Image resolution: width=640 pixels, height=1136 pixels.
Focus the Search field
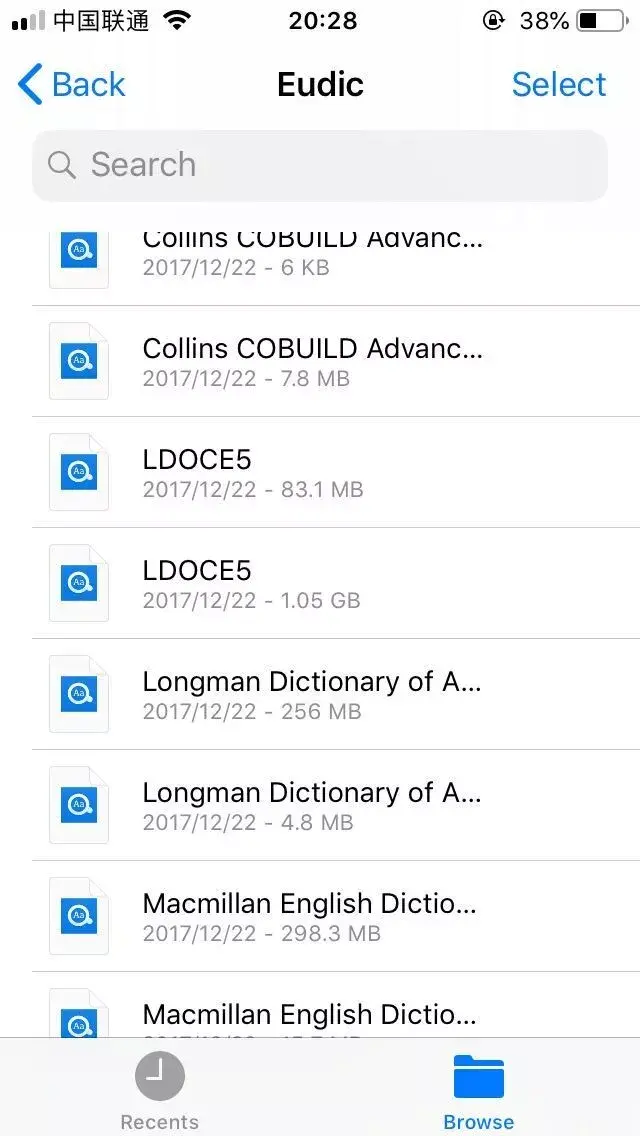tap(320, 165)
